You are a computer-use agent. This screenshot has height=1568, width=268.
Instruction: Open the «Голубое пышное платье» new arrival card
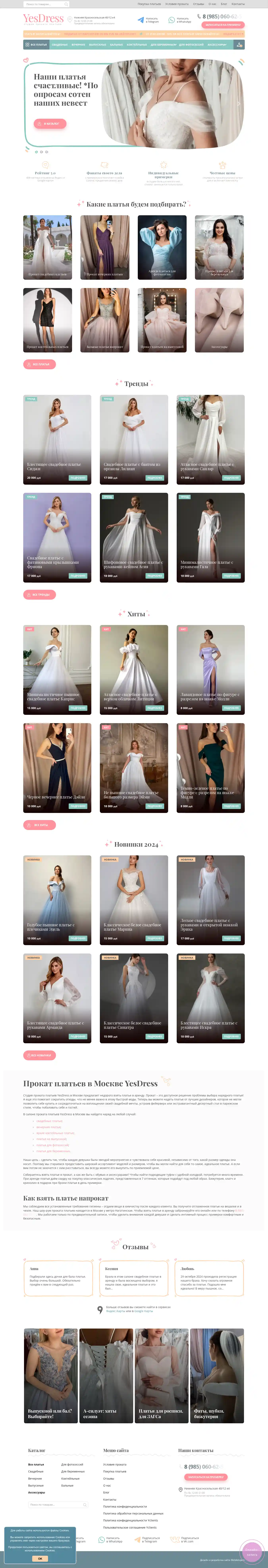pyautogui.click(x=57, y=900)
